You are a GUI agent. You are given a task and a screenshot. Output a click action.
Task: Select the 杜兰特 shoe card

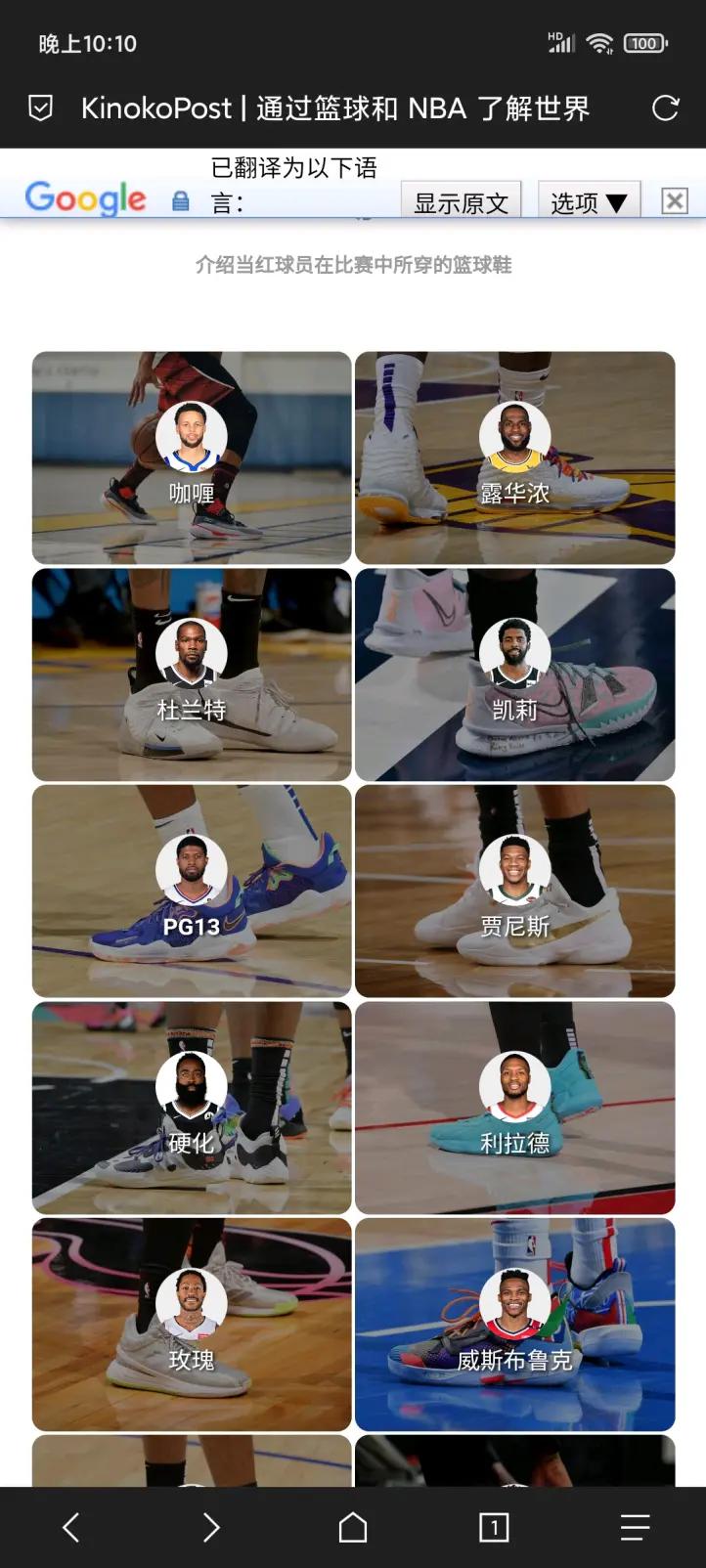tap(192, 675)
